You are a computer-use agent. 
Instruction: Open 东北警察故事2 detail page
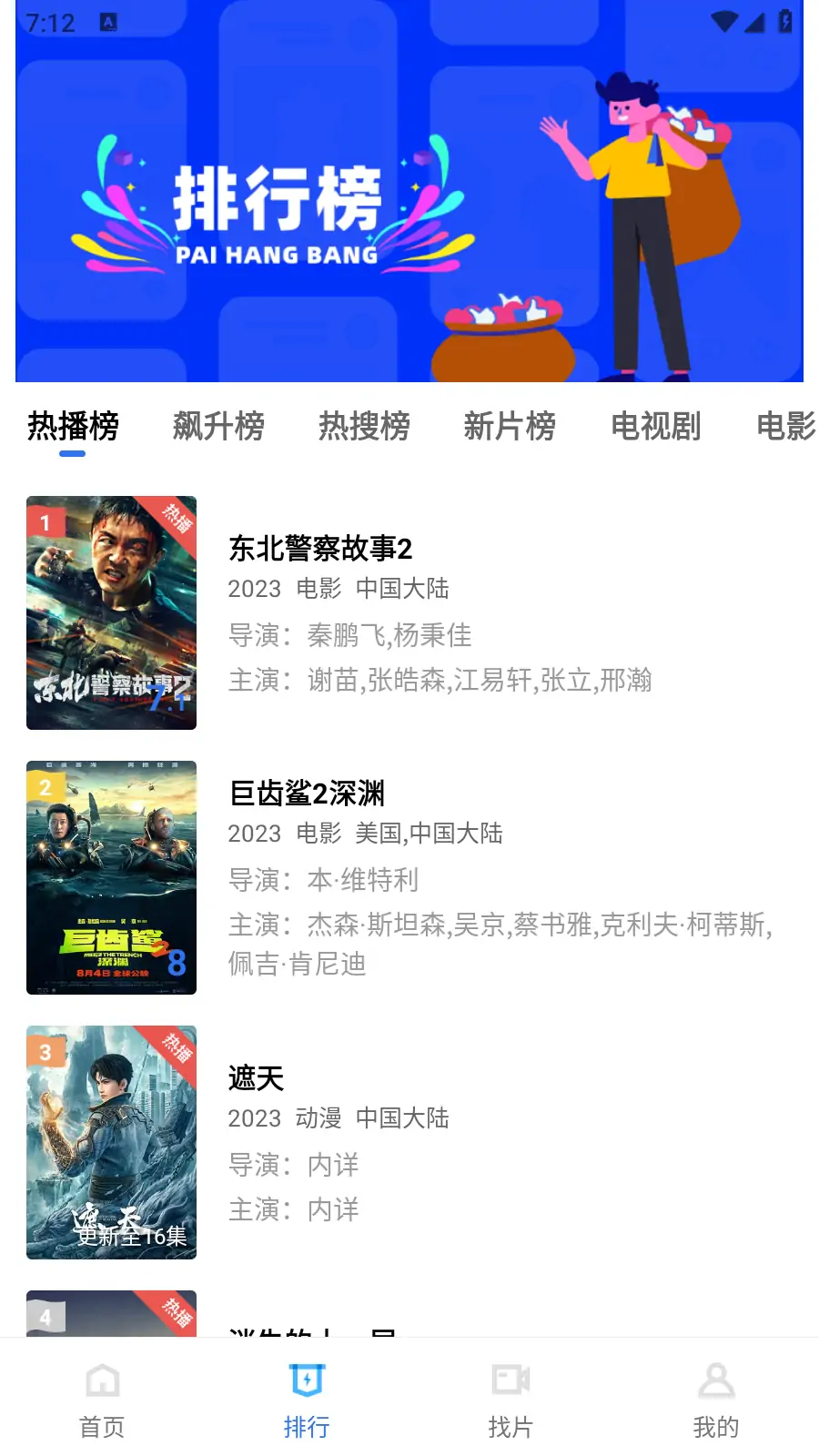[x=319, y=550]
